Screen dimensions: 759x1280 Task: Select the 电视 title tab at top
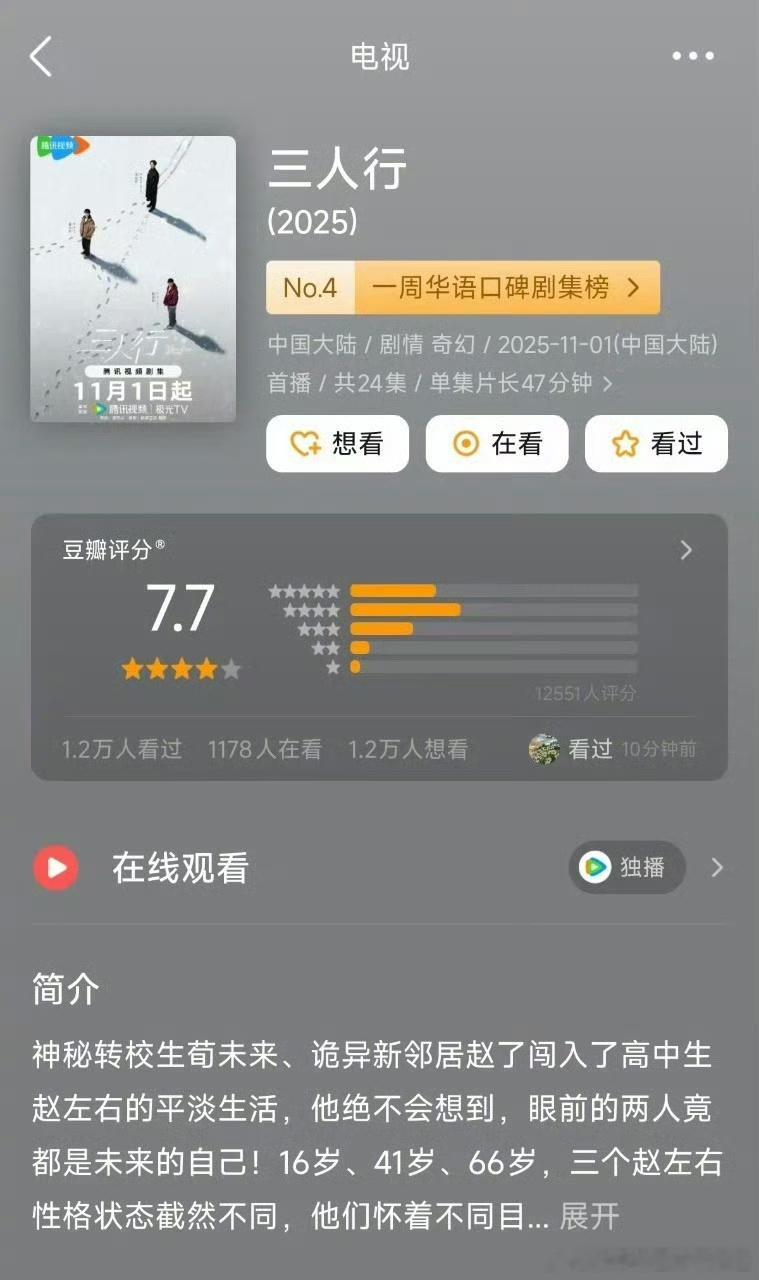point(381,57)
